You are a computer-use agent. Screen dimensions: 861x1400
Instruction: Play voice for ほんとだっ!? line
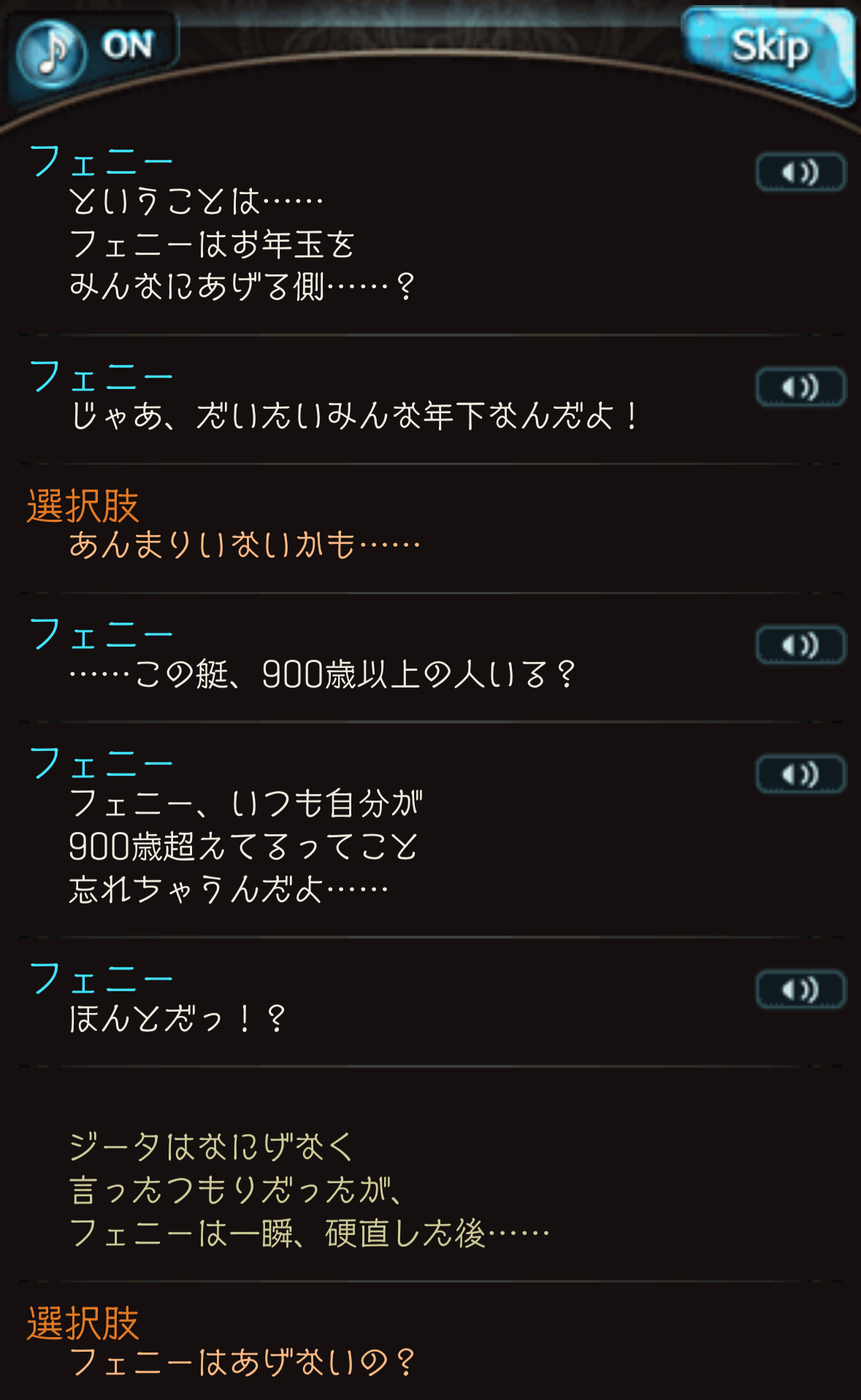[800, 990]
